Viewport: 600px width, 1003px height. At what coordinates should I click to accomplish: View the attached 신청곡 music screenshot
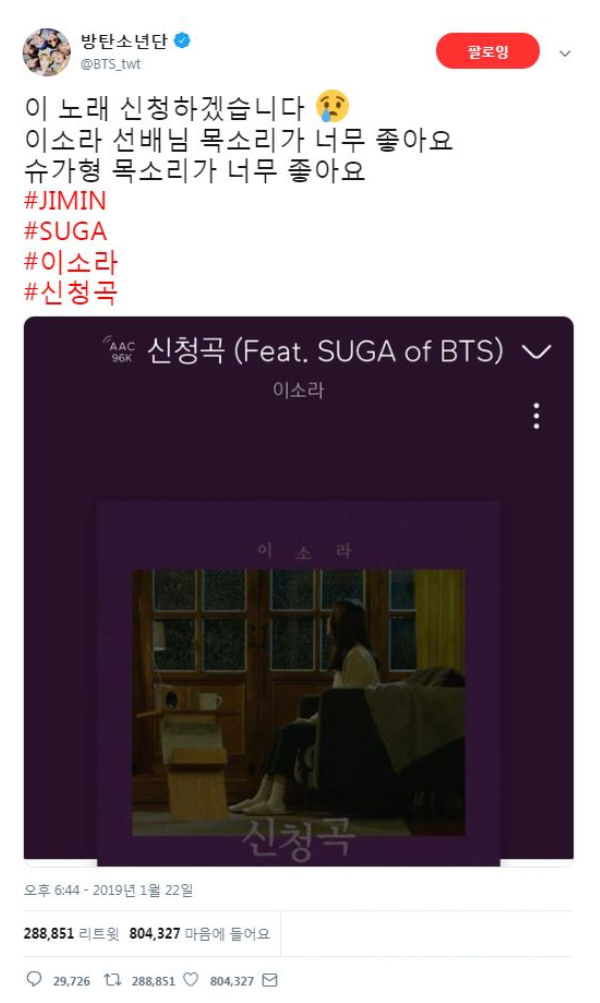[298, 588]
